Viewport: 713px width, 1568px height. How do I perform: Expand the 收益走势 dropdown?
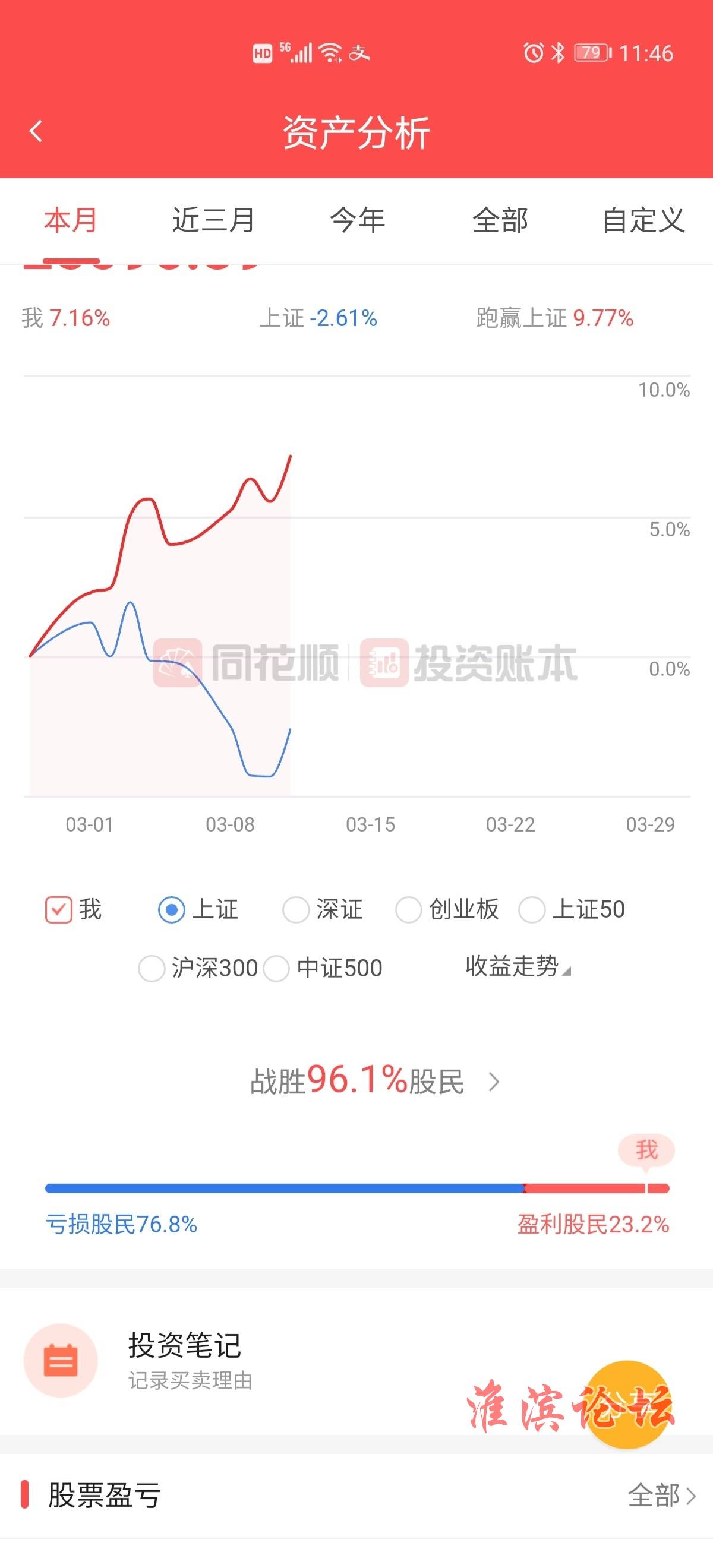click(x=518, y=966)
